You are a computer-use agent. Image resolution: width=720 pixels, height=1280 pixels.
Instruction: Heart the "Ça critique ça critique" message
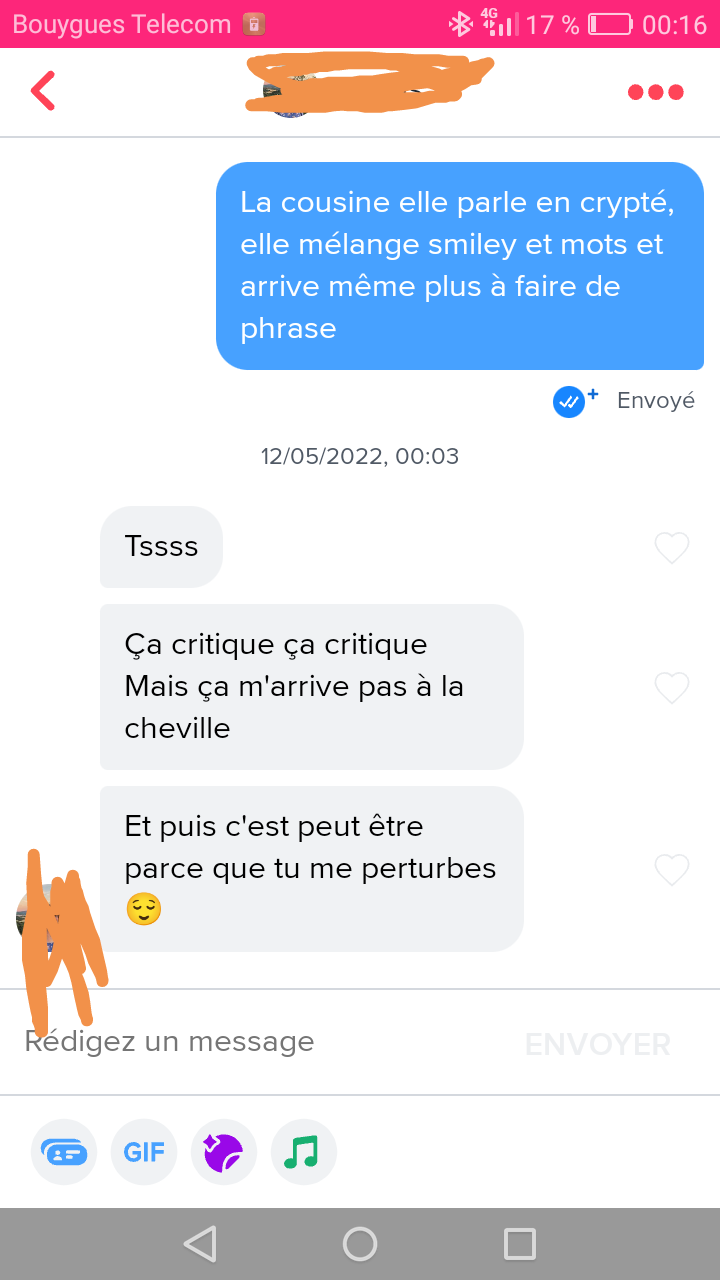(671, 687)
